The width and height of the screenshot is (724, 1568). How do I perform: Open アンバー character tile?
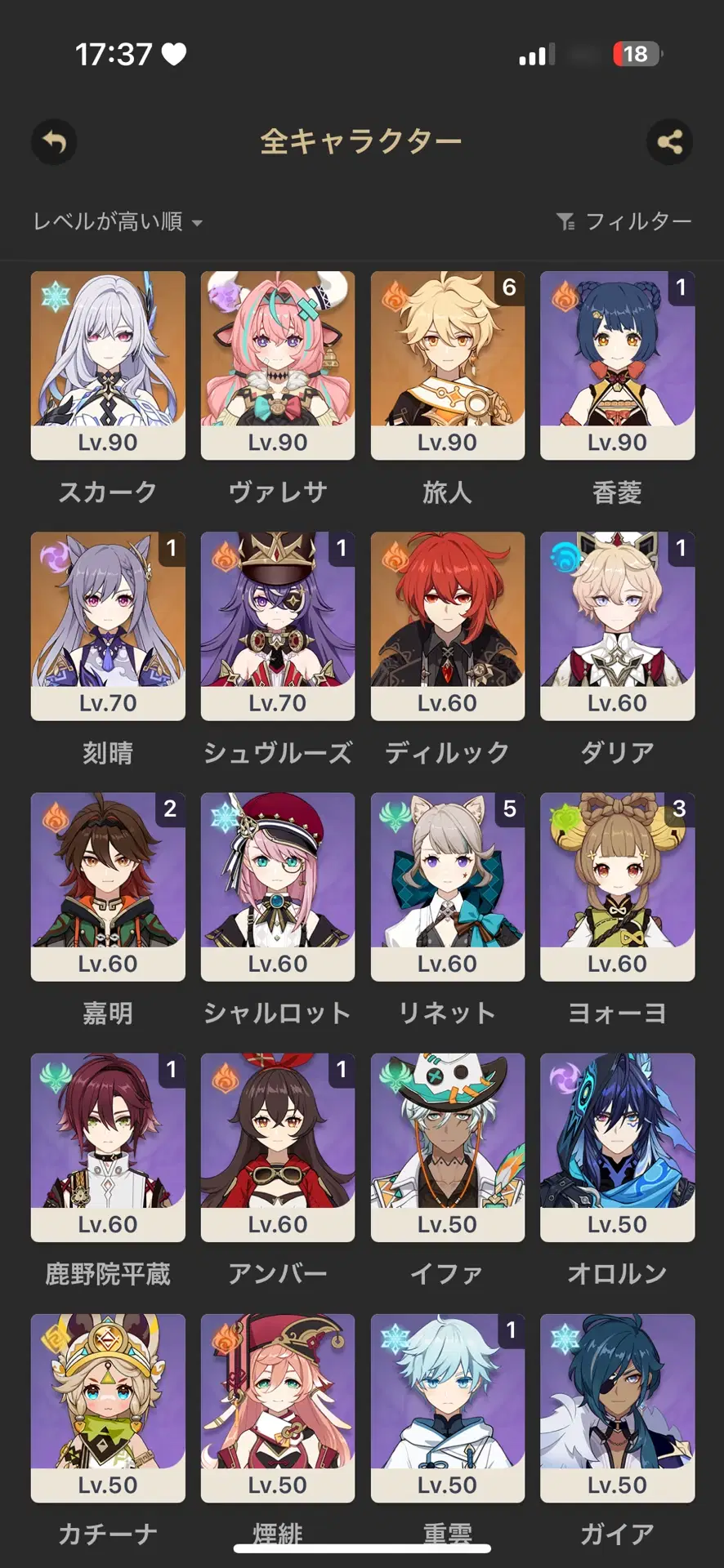pyautogui.click(x=278, y=1147)
